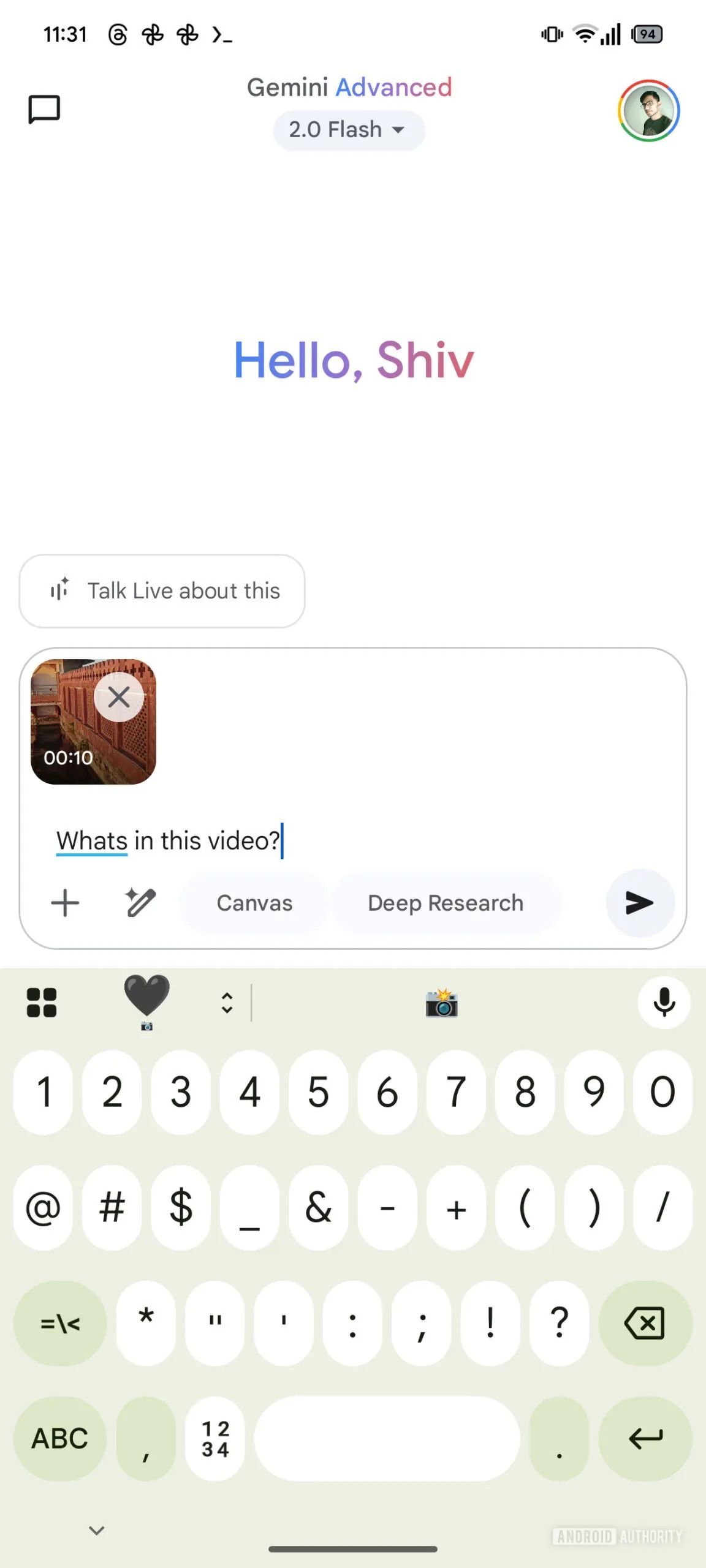Image resolution: width=706 pixels, height=1568 pixels.
Task: Tap the magic pencil icon
Action: 140,903
